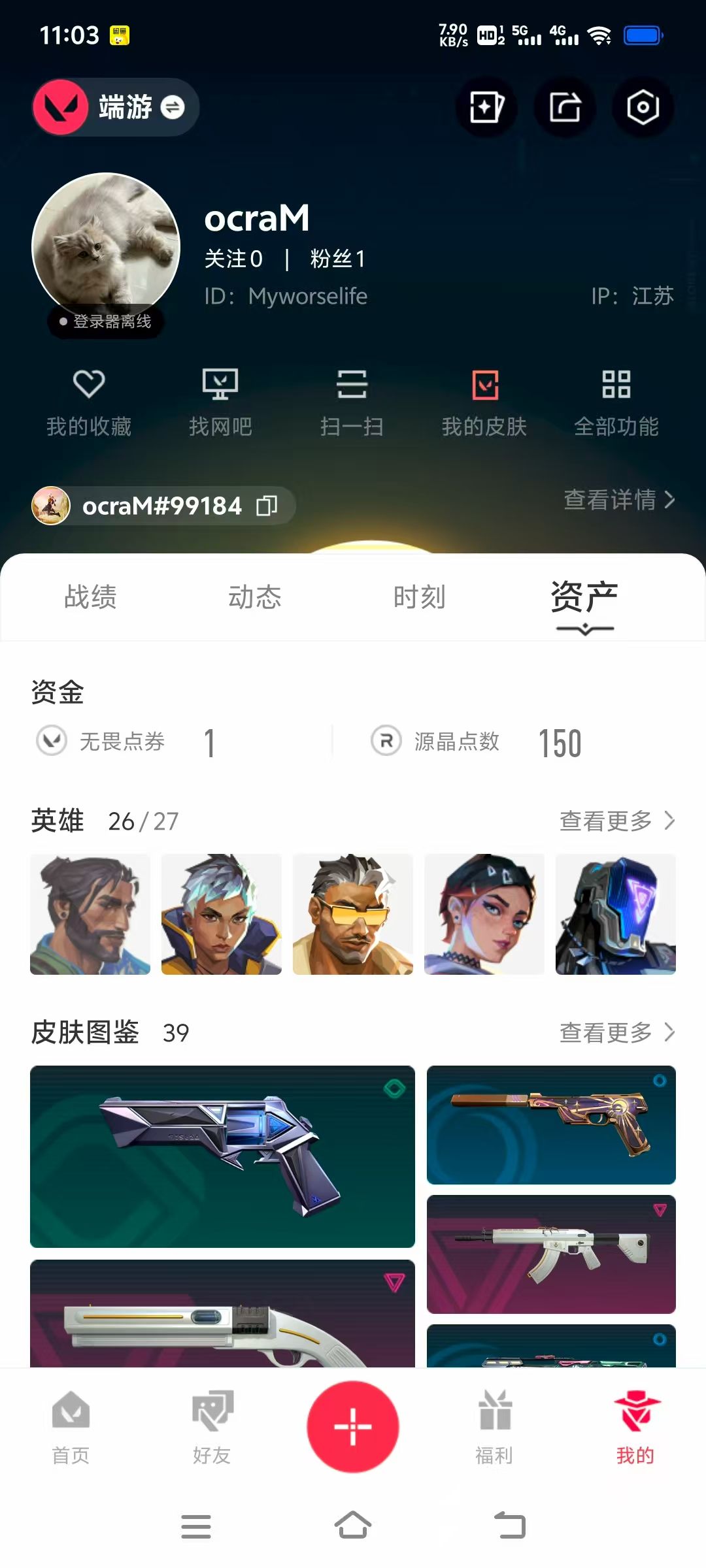
Task: Open the settings hexagon icon
Action: (x=643, y=107)
